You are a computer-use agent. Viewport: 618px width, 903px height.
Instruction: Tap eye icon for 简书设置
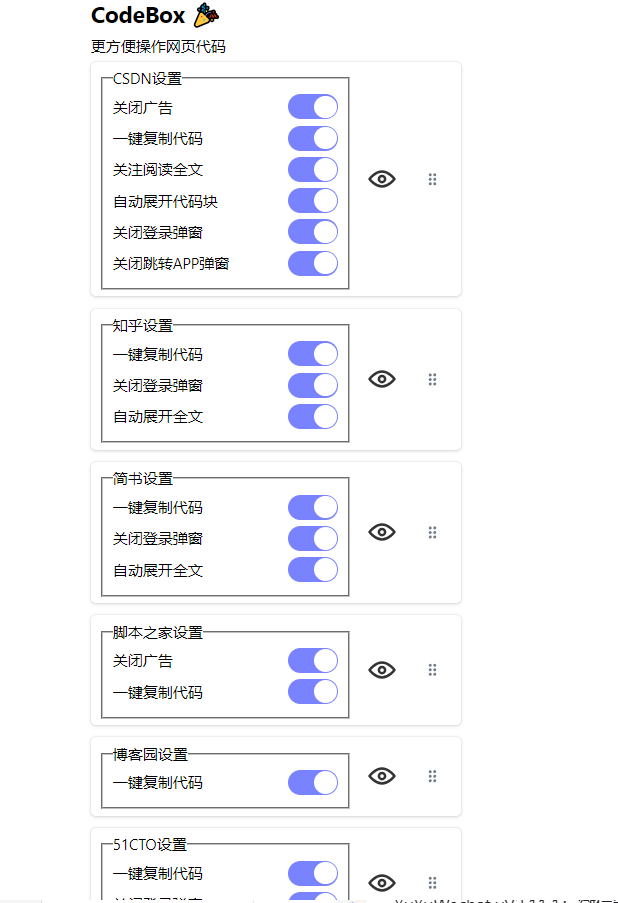coord(382,532)
